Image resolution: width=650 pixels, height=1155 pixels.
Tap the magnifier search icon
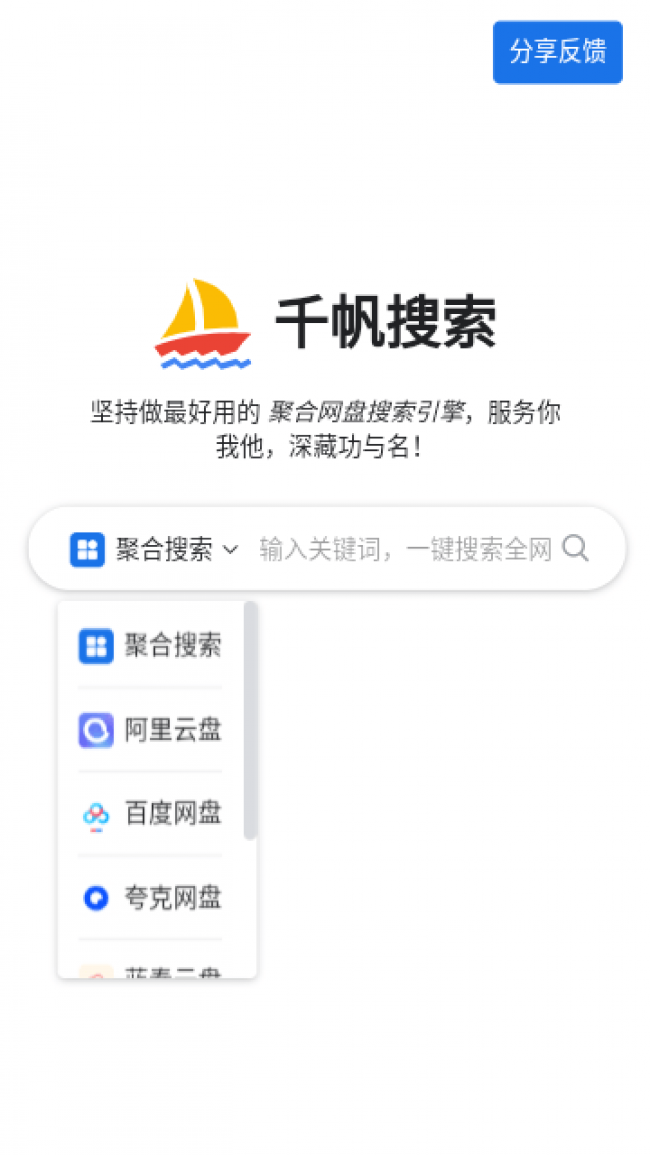point(576,548)
